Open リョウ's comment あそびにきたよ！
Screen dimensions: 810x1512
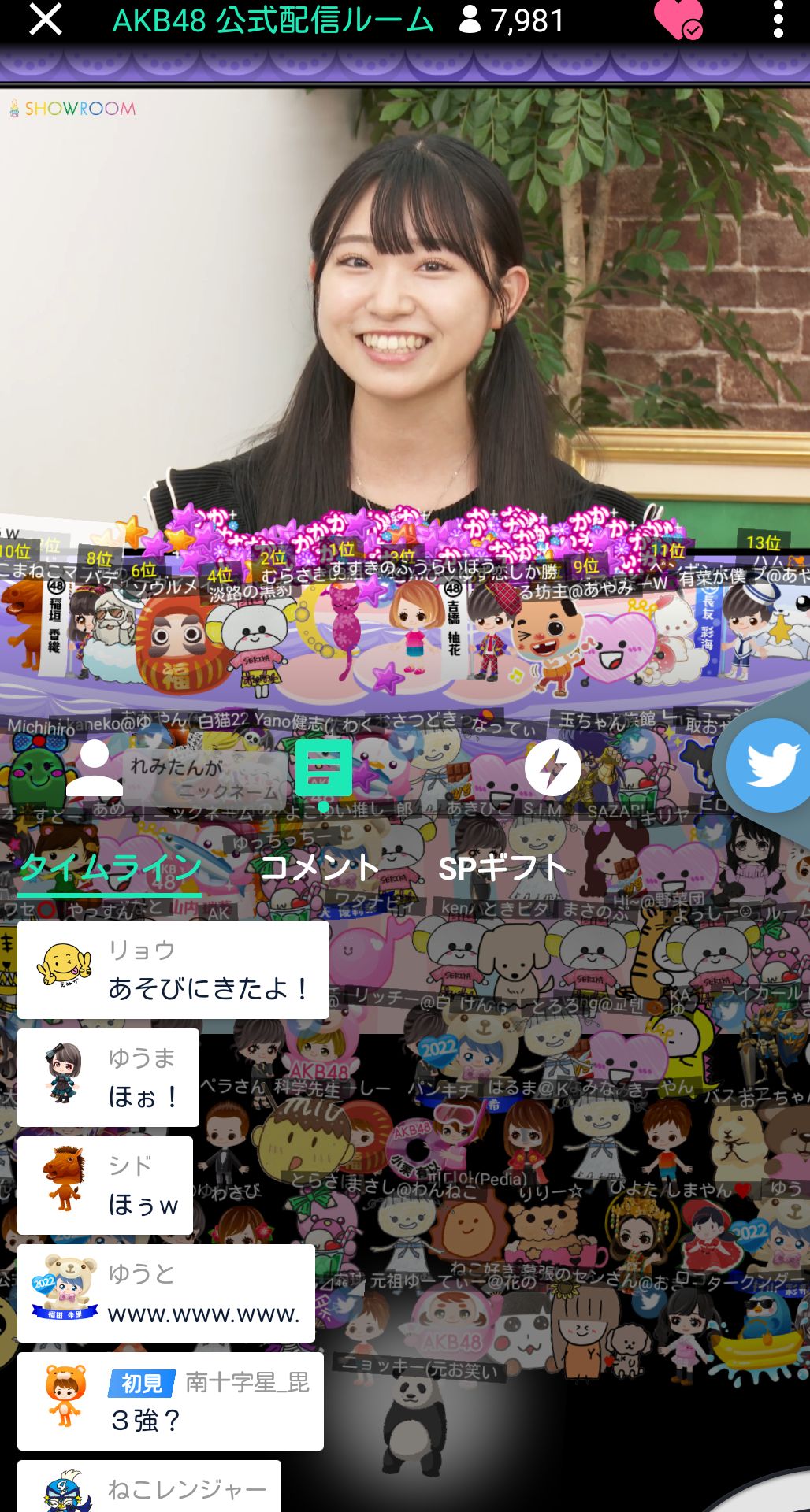173,970
